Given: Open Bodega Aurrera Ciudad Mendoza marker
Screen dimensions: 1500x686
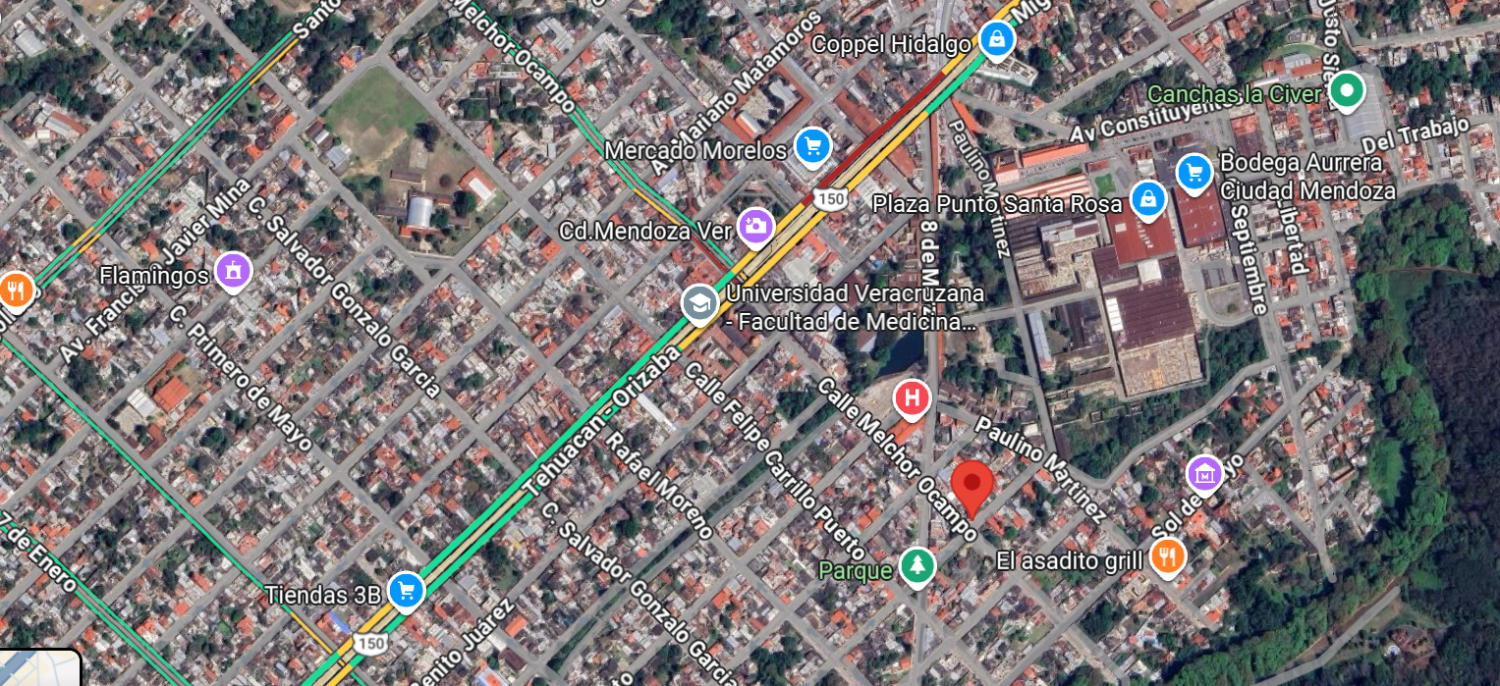Looking at the screenshot, I should point(1194,172).
